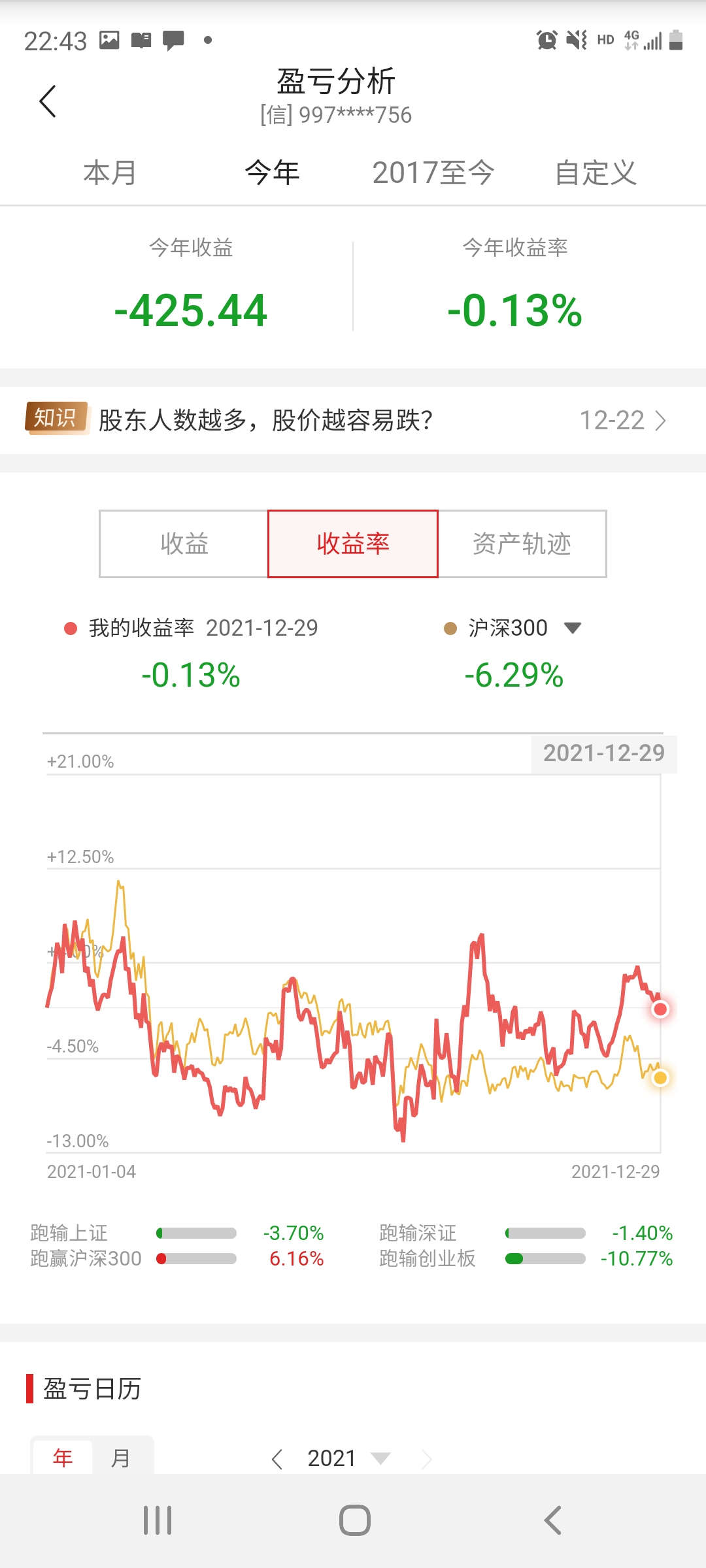Open article 股东人数越多，股价越容易跌?
This screenshot has width=706, height=1568.
pos(353,420)
